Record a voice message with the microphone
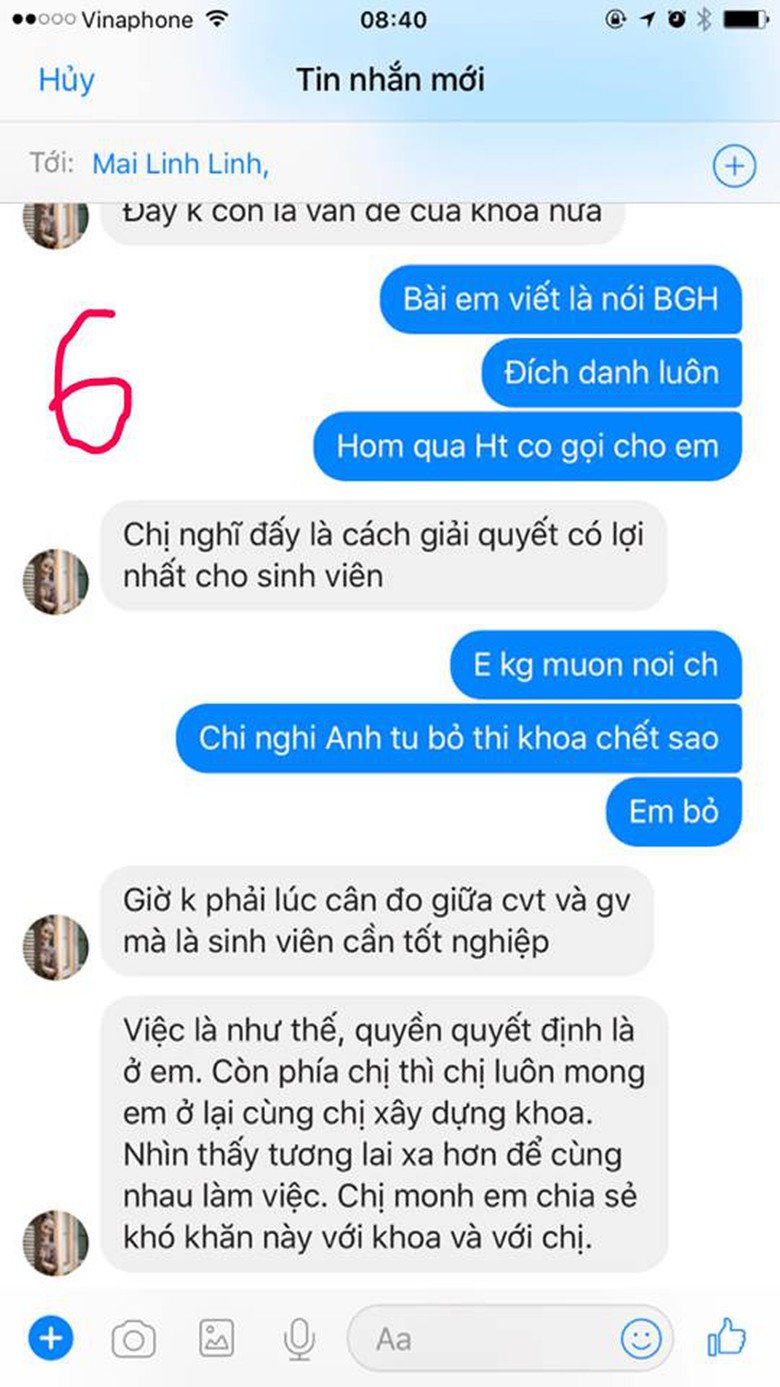Image resolution: width=780 pixels, height=1387 pixels. click(298, 1338)
